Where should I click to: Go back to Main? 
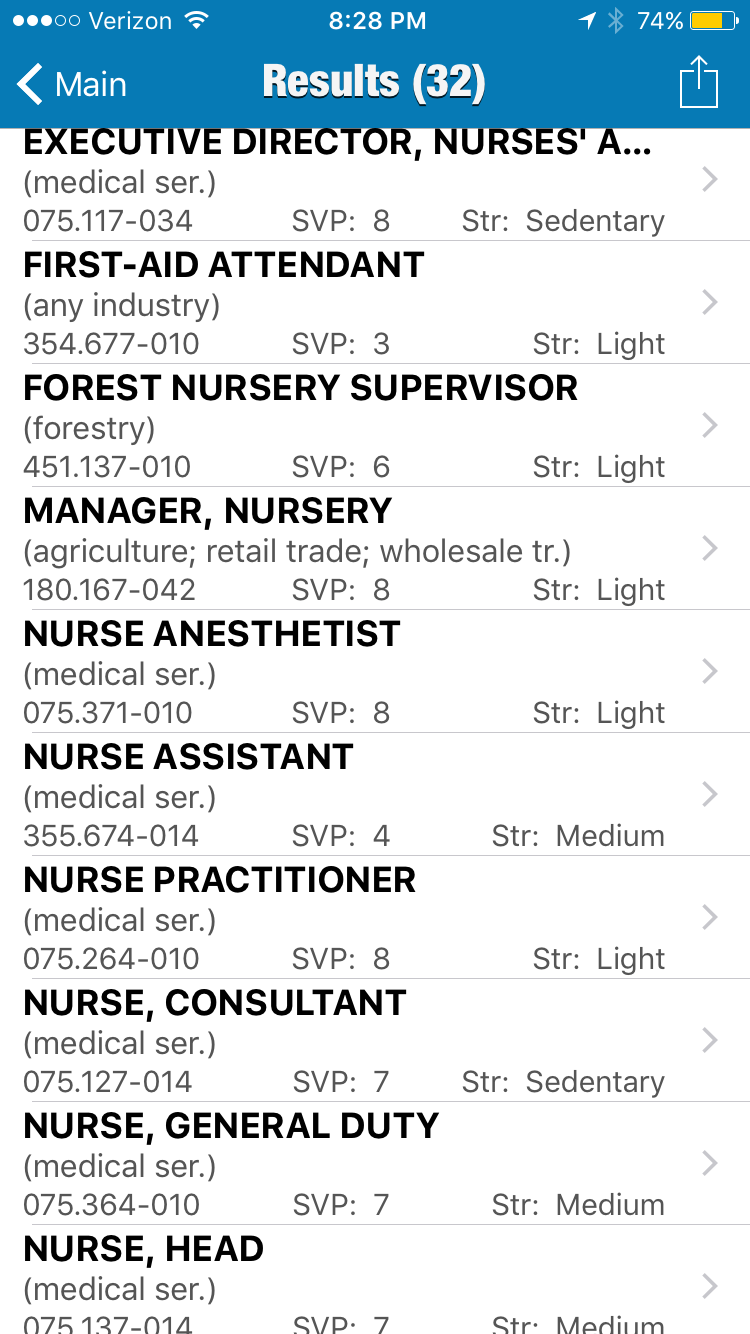pyautogui.click(x=72, y=85)
